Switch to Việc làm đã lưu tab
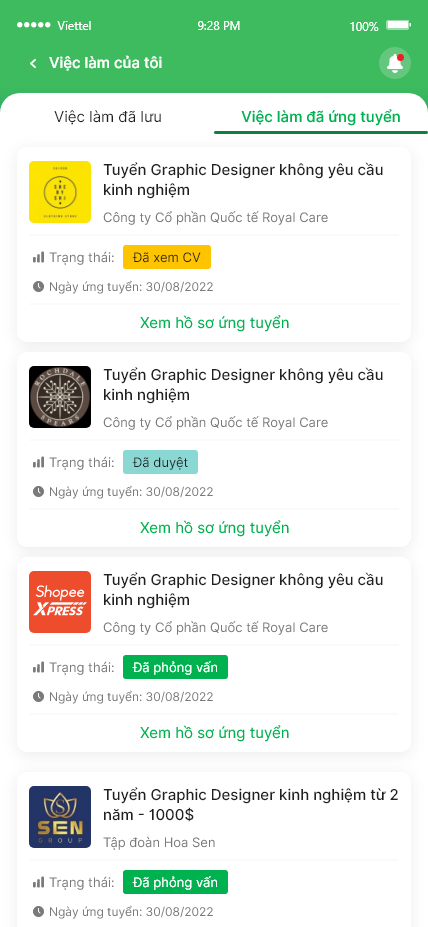428x927 pixels. [x=108, y=117]
